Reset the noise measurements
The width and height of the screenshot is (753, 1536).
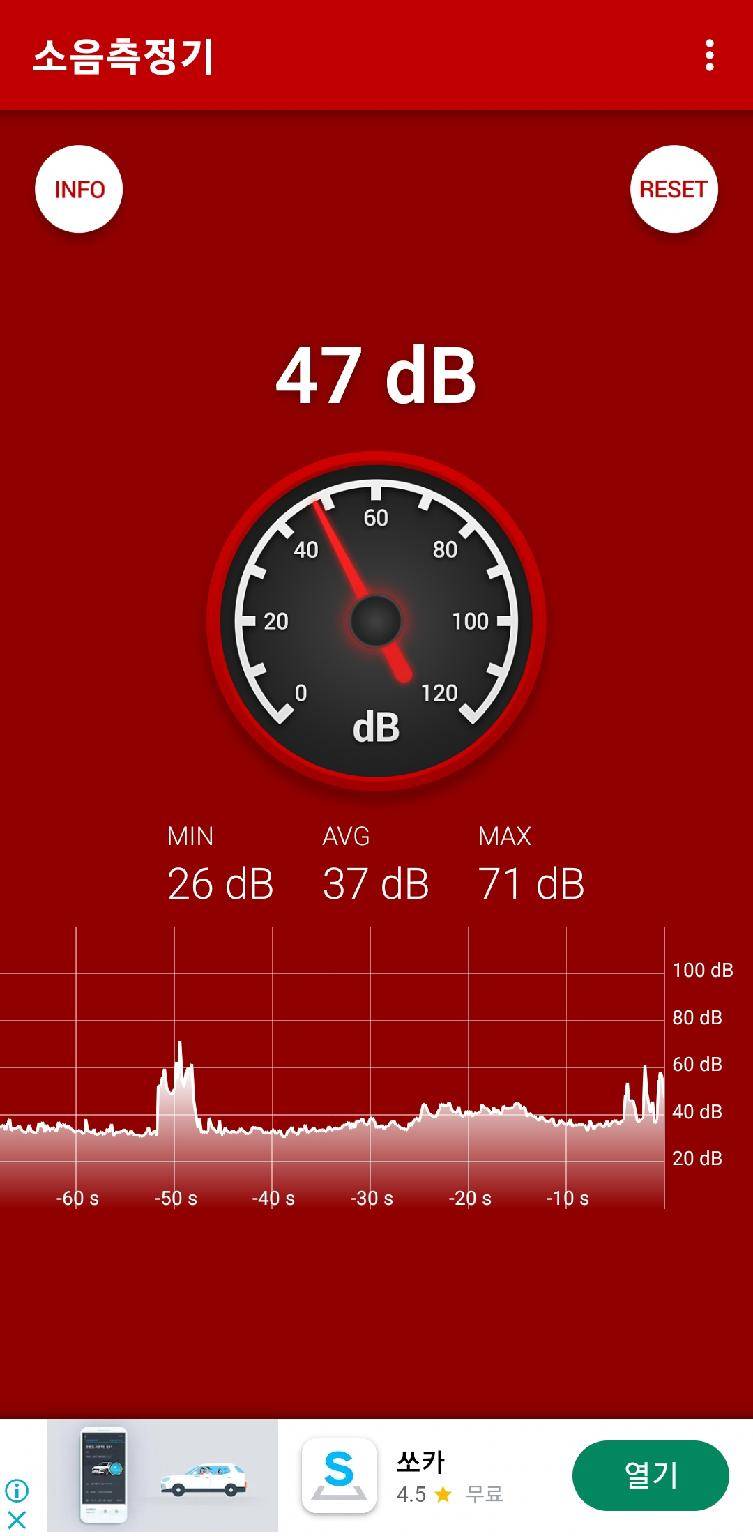(673, 190)
